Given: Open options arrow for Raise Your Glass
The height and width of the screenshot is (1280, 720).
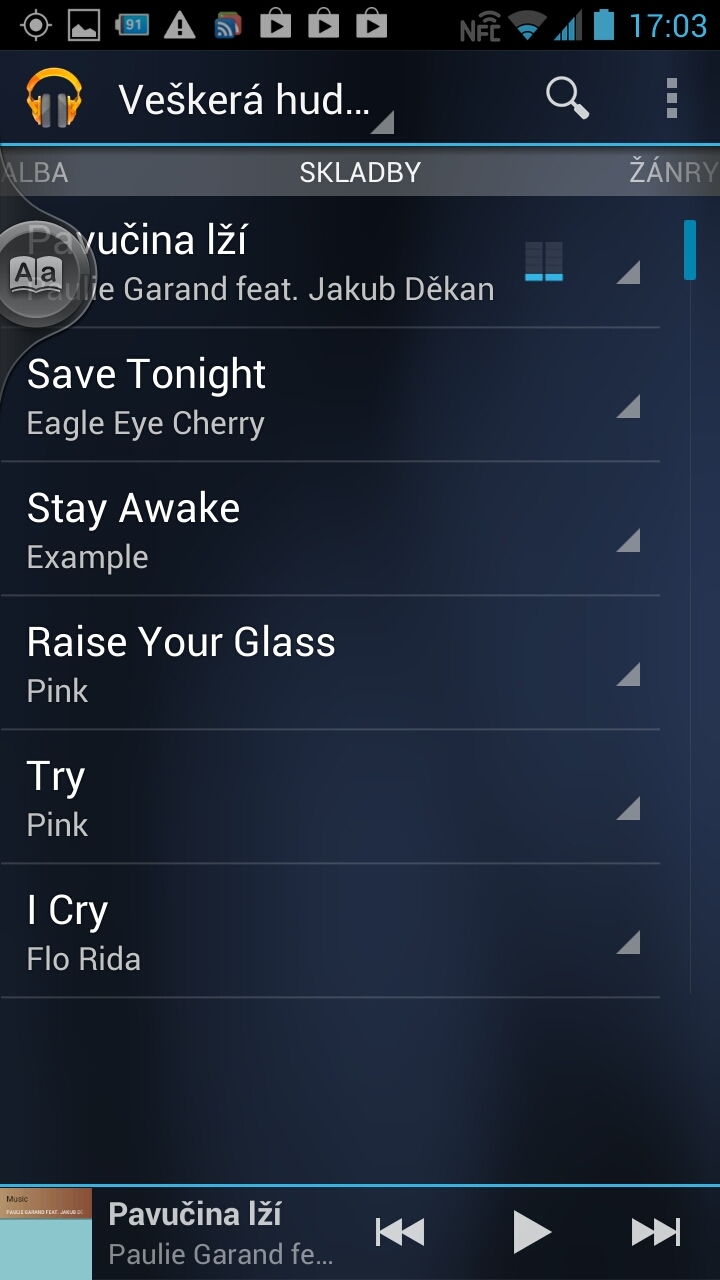Looking at the screenshot, I should click(x=628, y=674).
